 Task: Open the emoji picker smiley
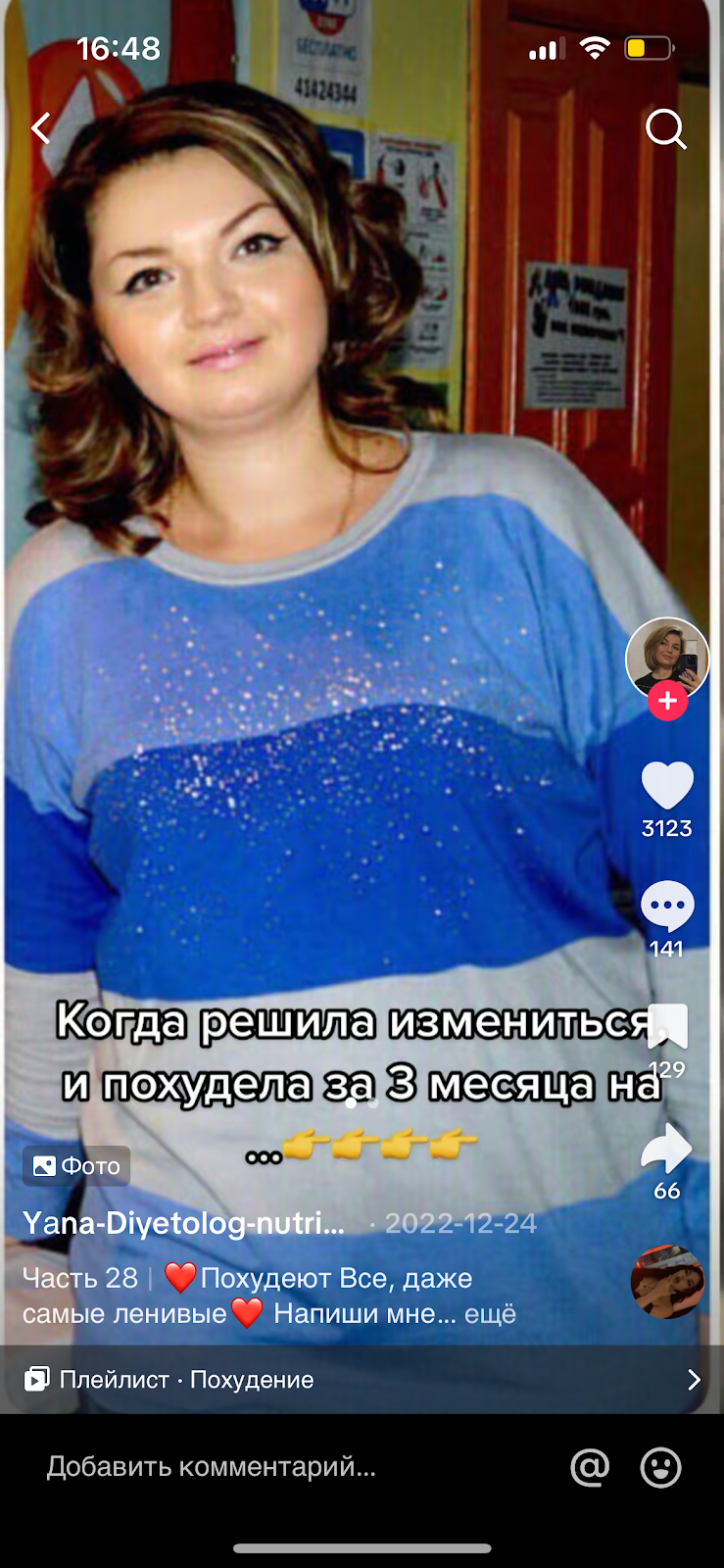(660, 1467)
